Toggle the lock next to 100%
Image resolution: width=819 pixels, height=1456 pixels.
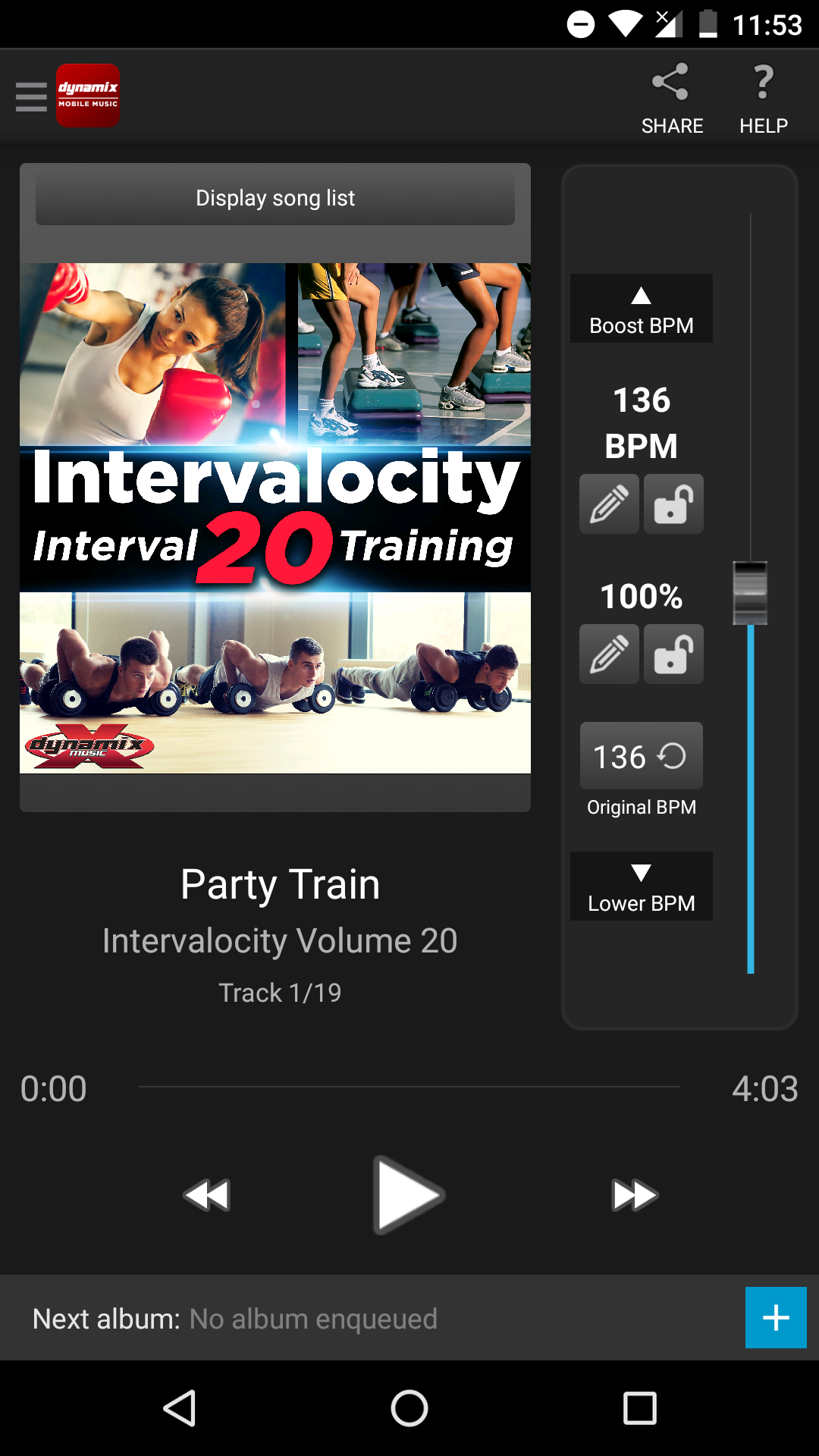pyautogui.click(x=673, y=654)
